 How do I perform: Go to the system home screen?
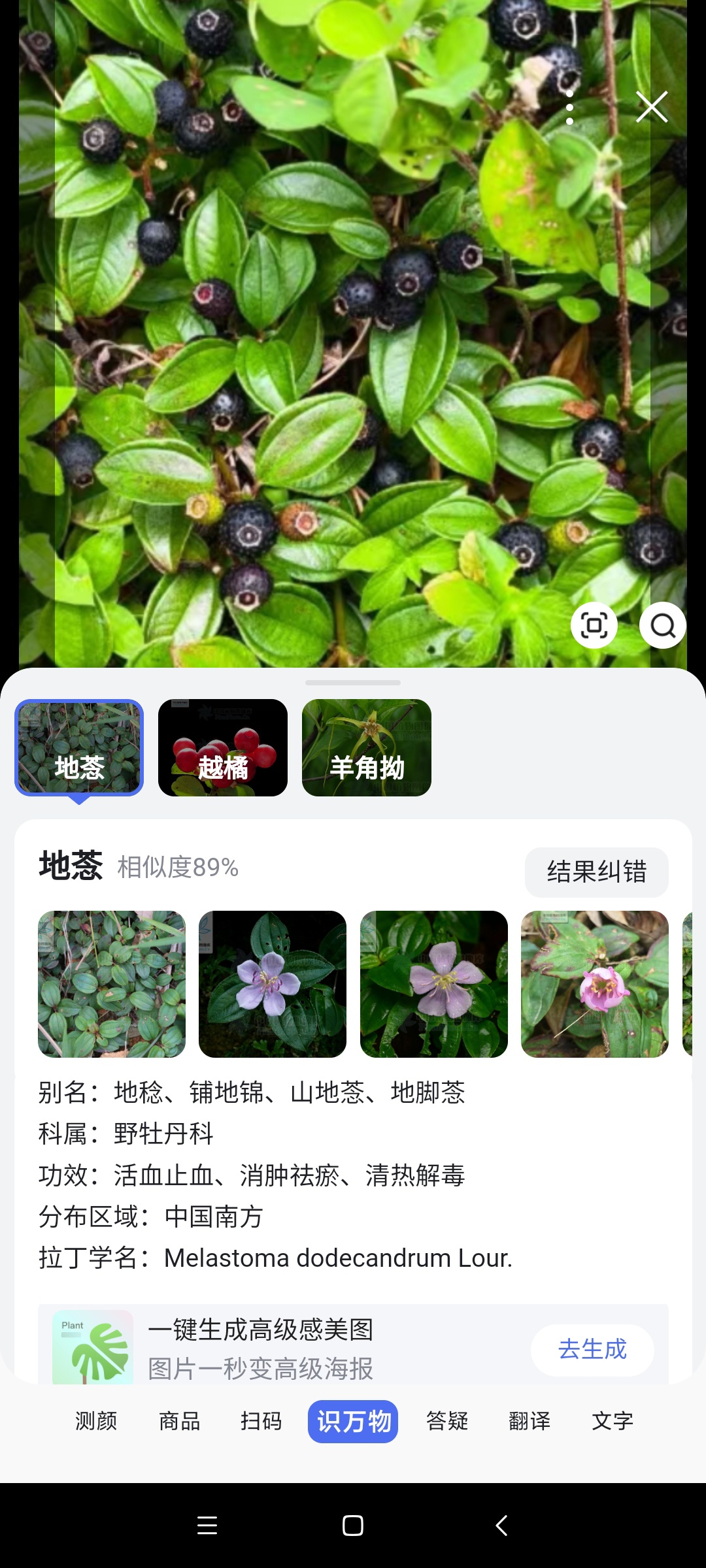pos(353,1526)
